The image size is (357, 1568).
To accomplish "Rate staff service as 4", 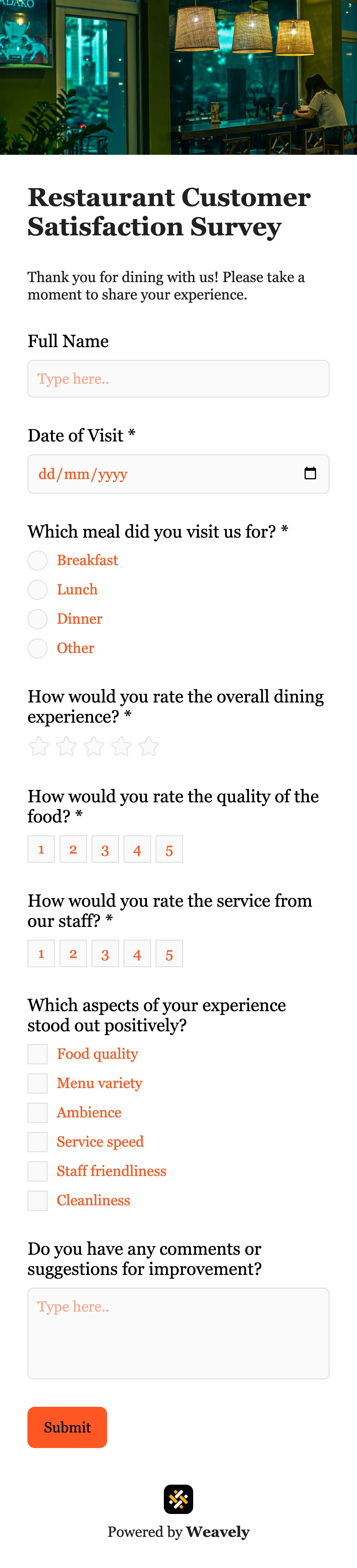I will click(x=137, y=954).
